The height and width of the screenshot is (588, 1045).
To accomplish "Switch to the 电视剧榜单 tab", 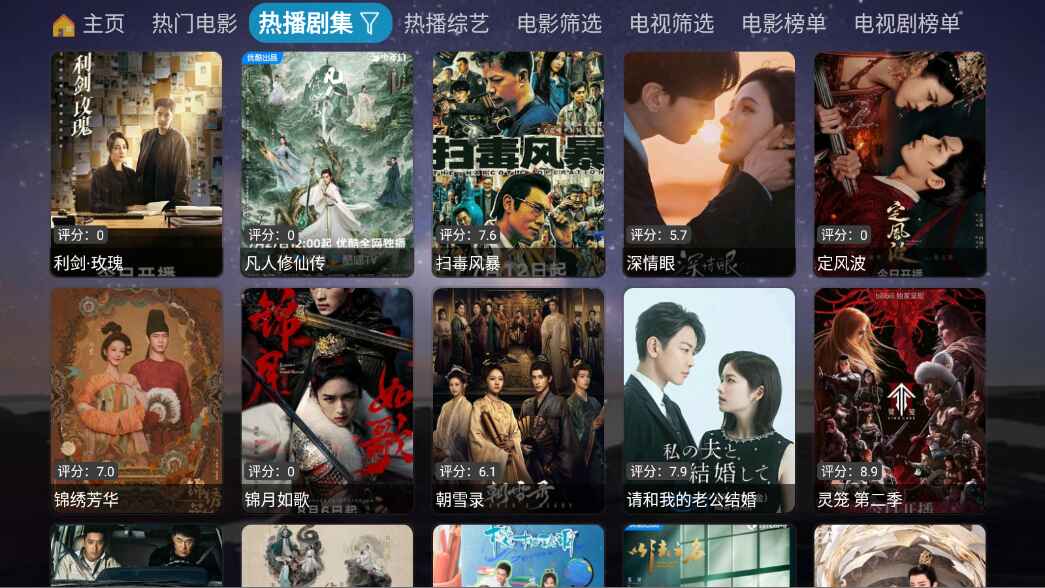I will click(x=907, y=24).
